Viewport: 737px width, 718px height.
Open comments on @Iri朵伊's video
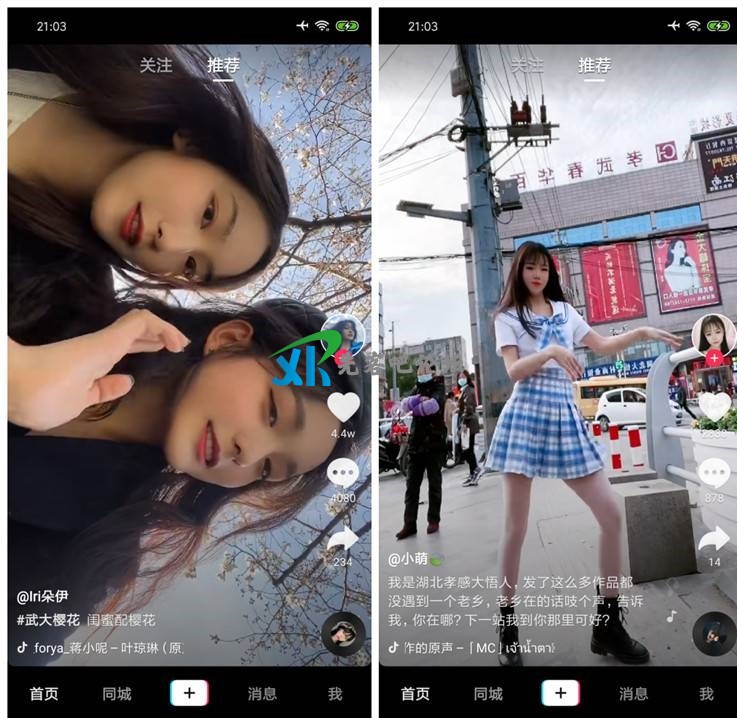(x=343, y=473)
